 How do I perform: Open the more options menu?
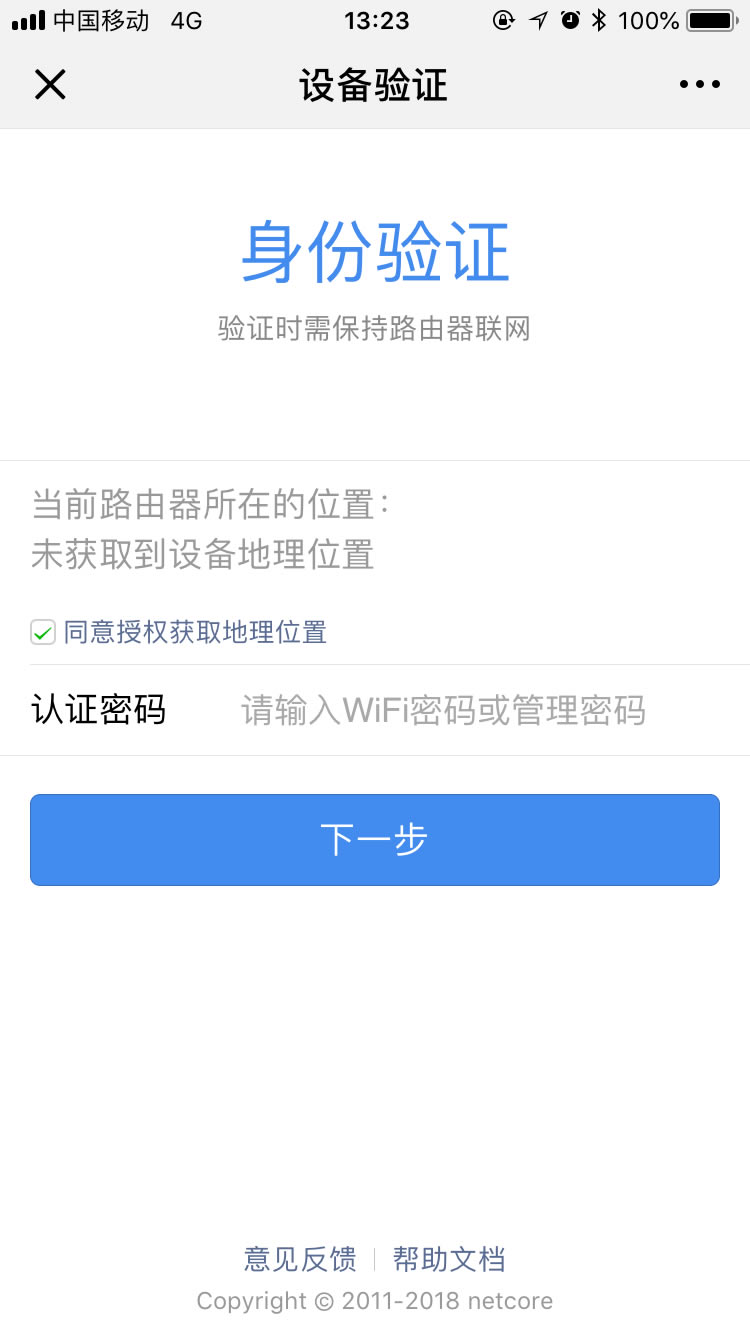click(x=698, y=84)
